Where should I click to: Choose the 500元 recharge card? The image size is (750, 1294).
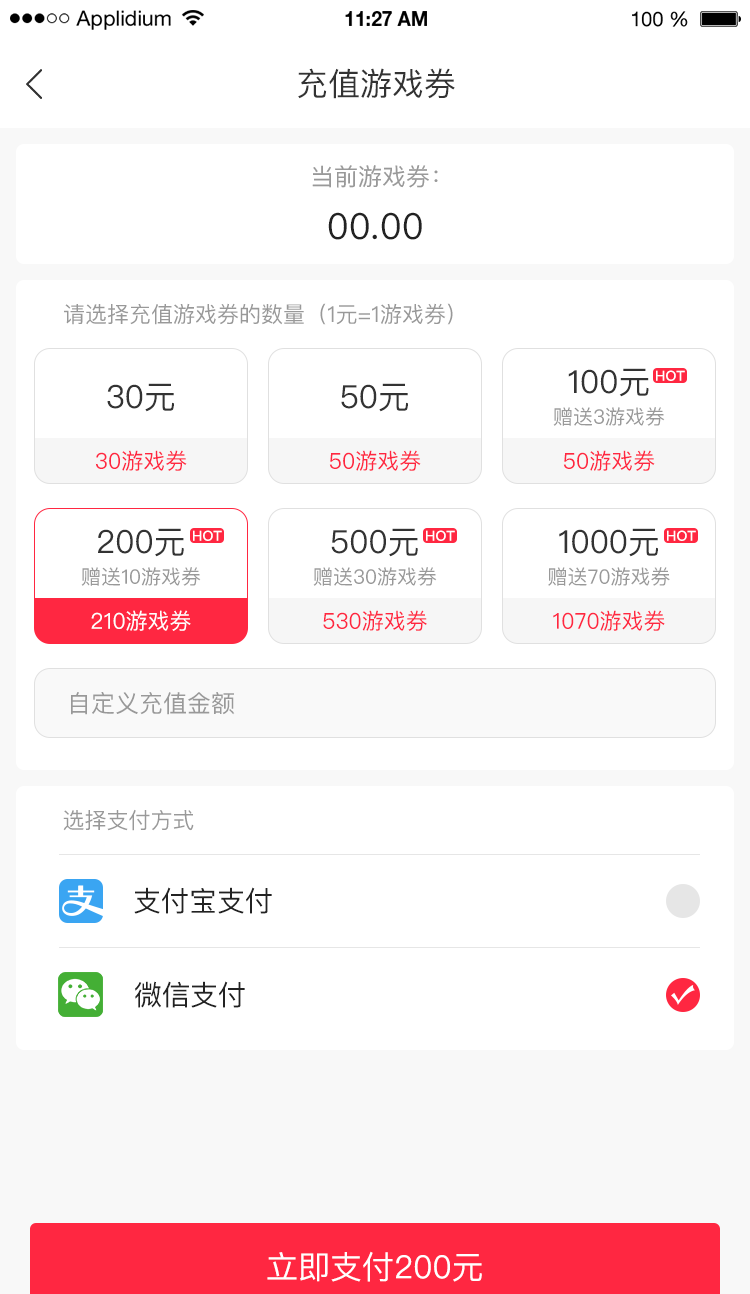click(374, 575)
